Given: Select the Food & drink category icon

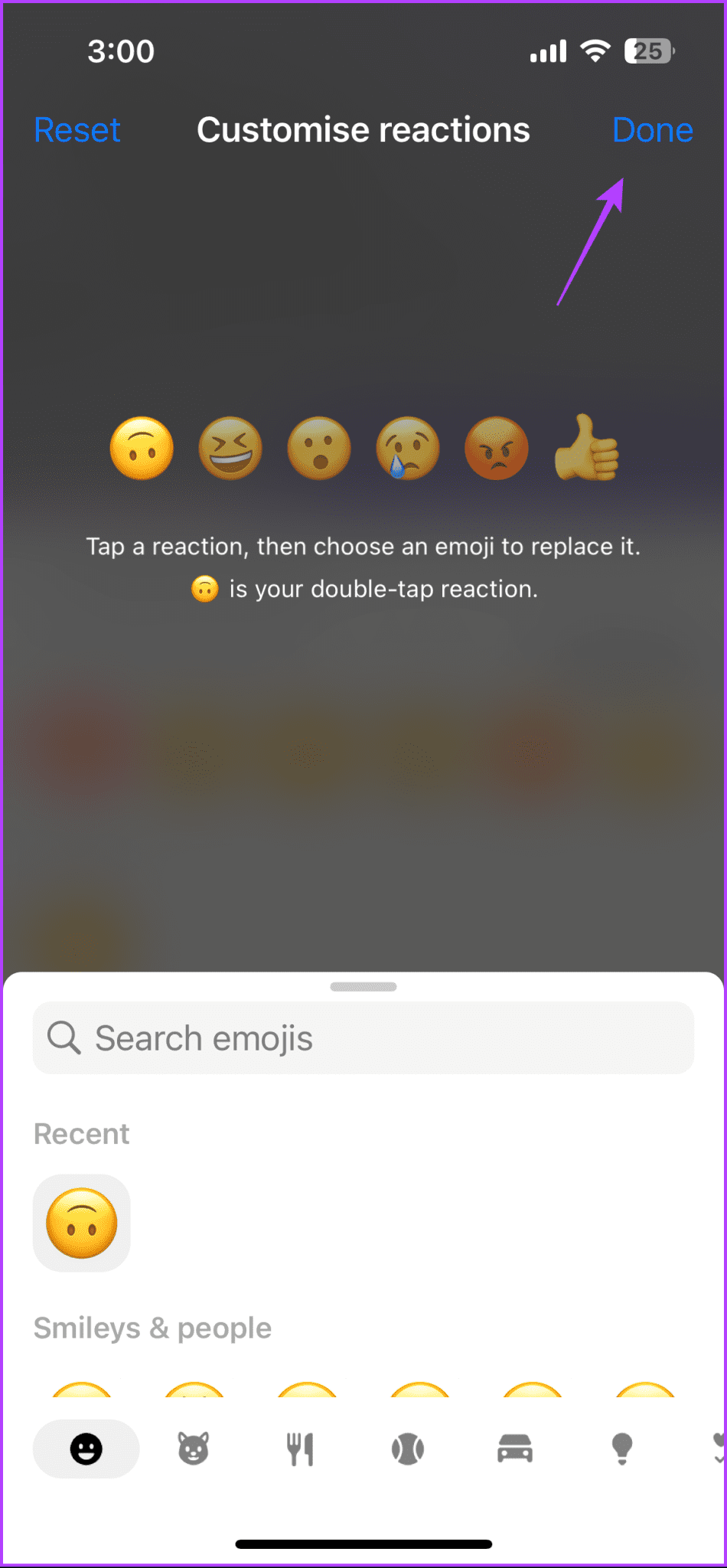Looking at the screenshot, I should point(300,1448).
